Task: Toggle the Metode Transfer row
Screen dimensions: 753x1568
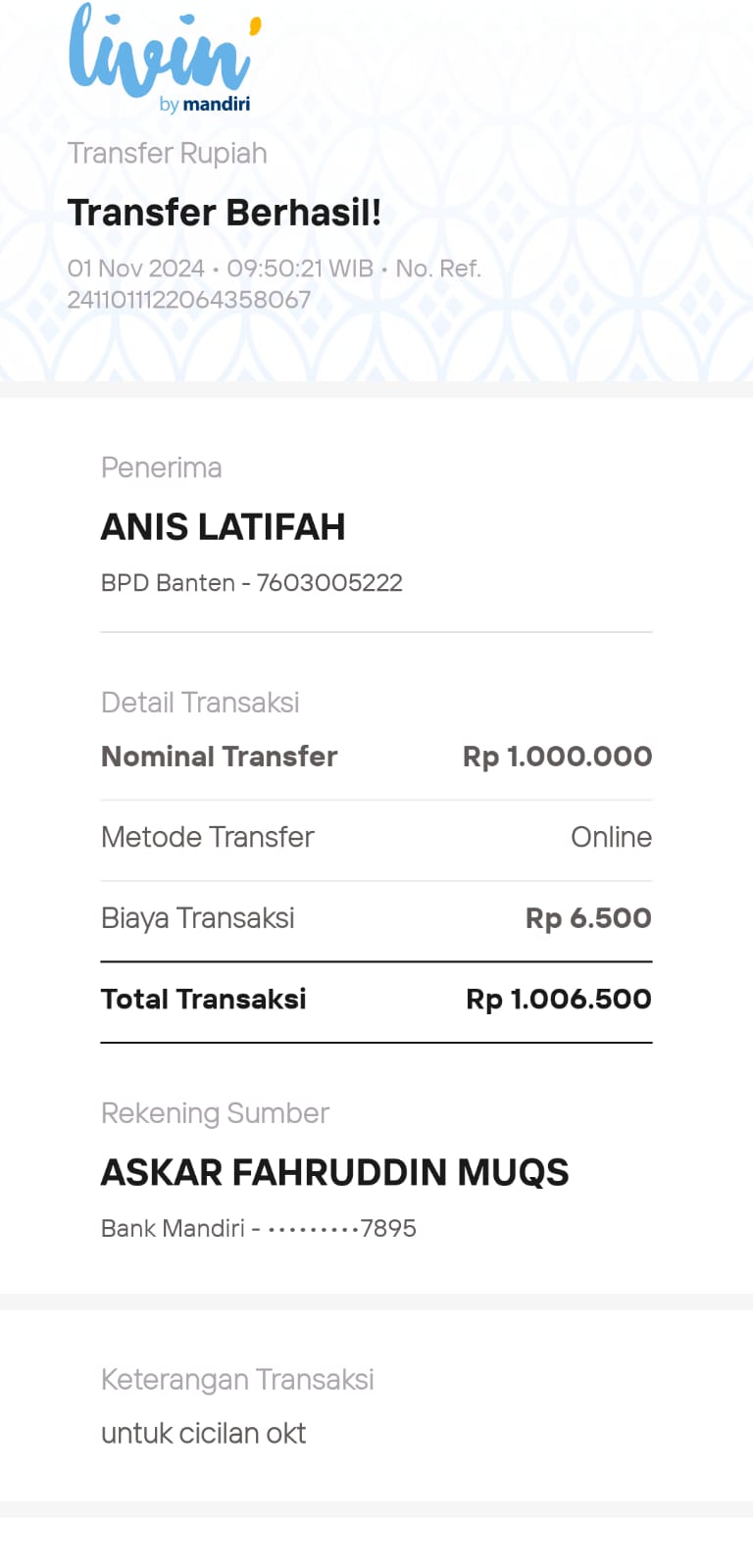Action: click(x=208, y=837)
